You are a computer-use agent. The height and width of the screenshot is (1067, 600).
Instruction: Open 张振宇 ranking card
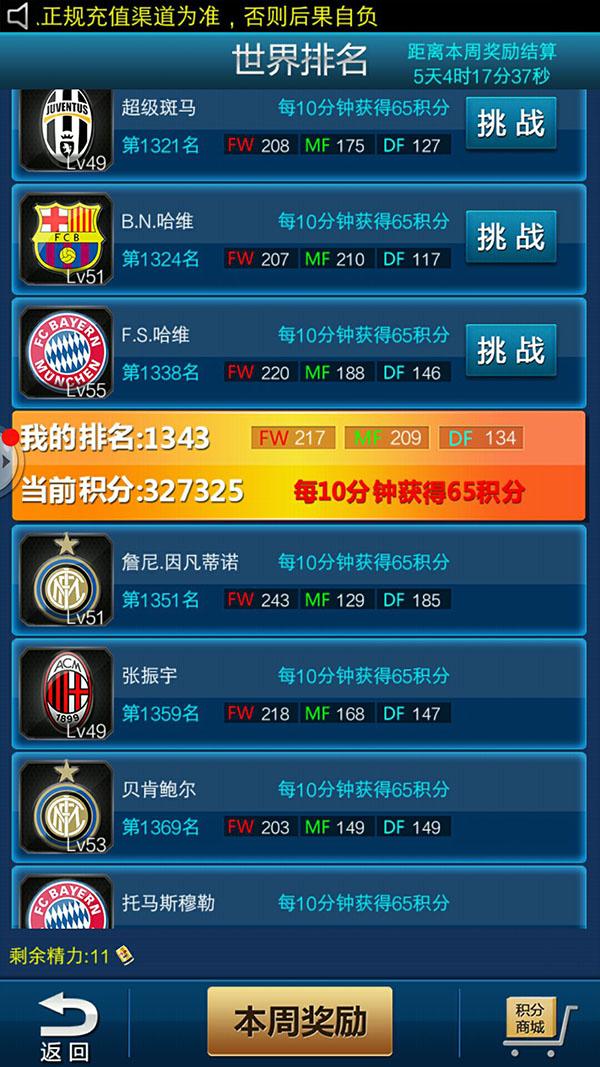pos(298,695)
